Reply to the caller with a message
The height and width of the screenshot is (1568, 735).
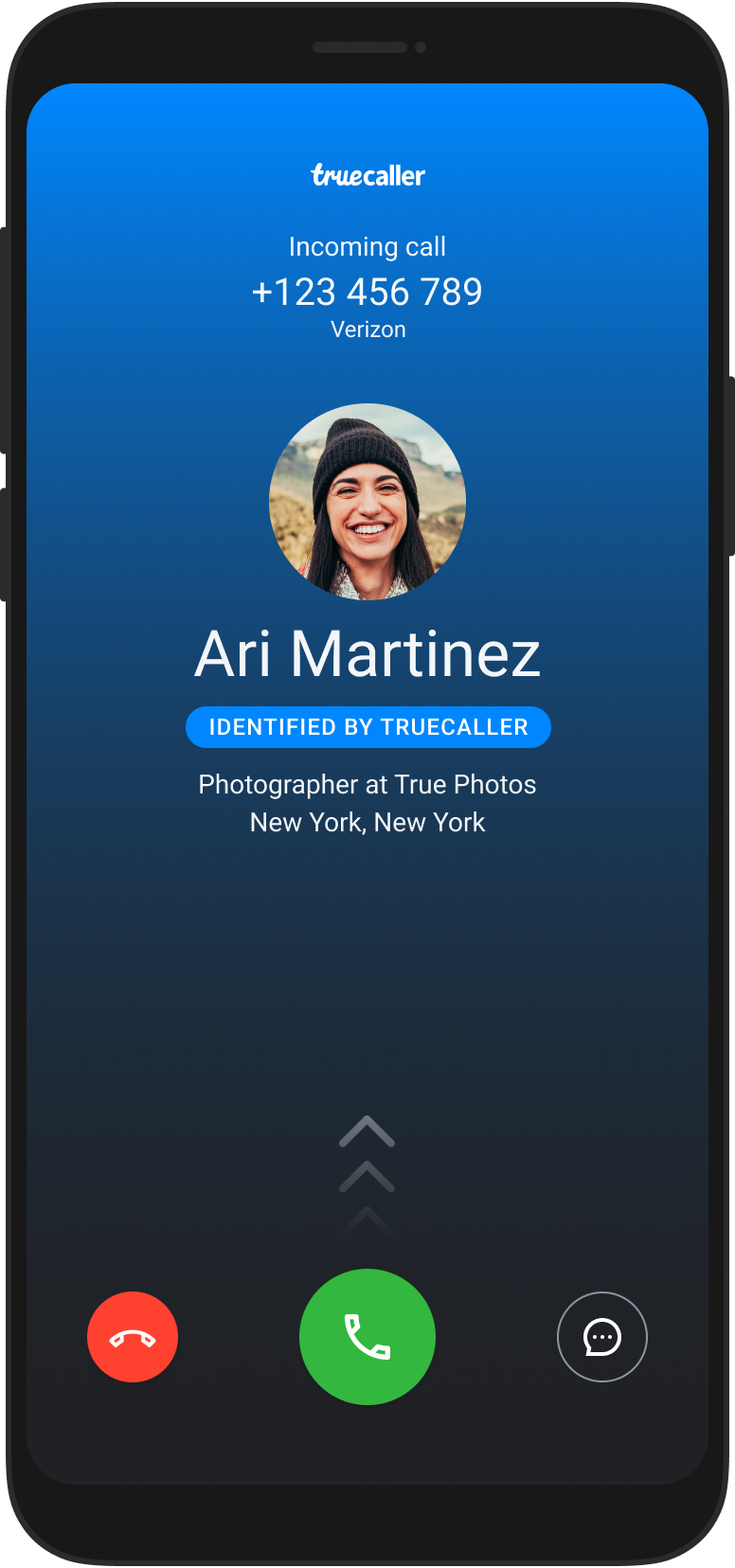click(x=602, y=1337)
